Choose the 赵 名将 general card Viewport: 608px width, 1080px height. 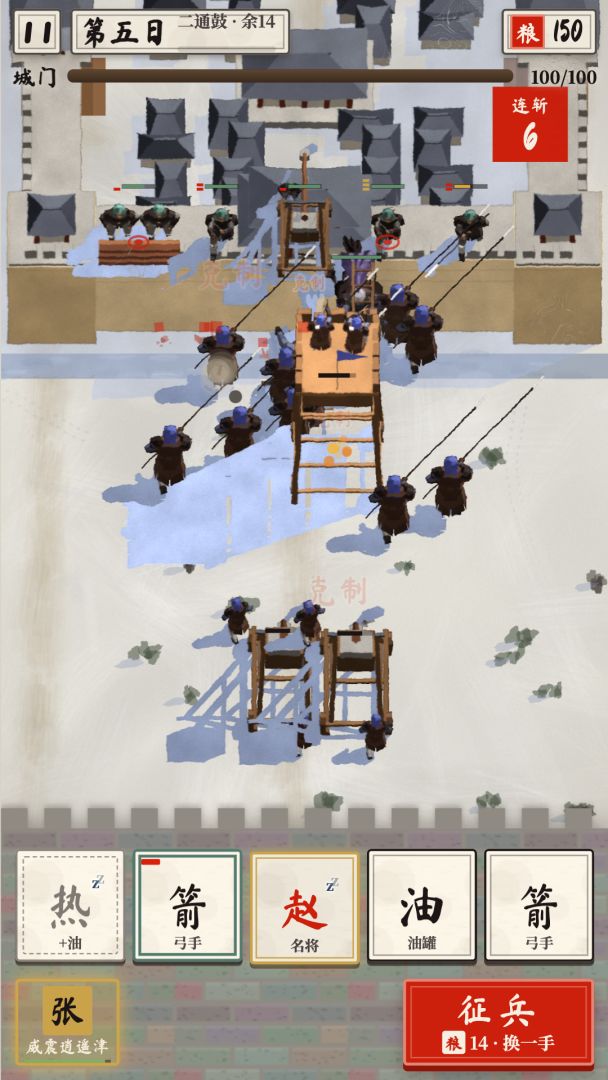click(x=305, y=905)
